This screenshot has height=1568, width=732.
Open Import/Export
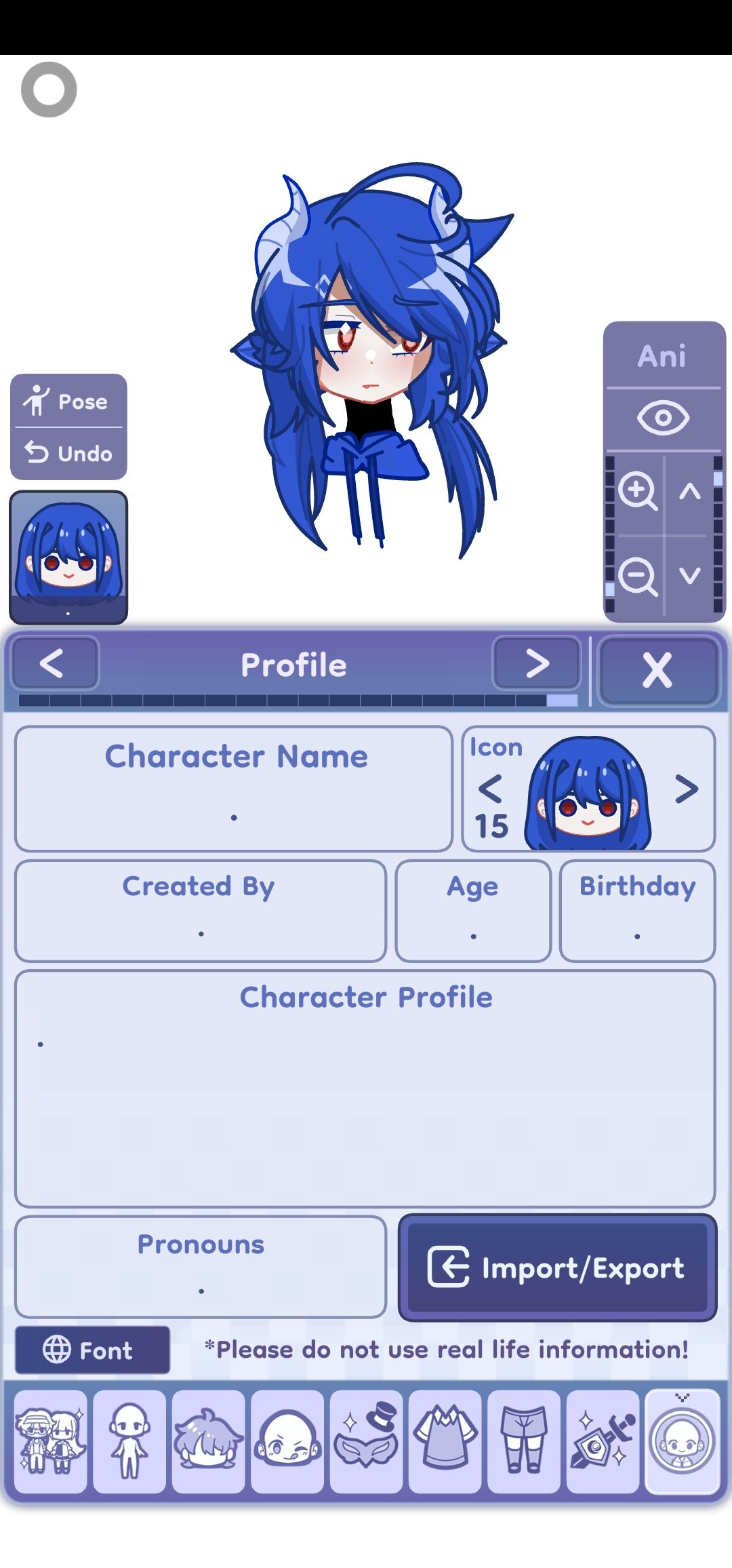558,1268
